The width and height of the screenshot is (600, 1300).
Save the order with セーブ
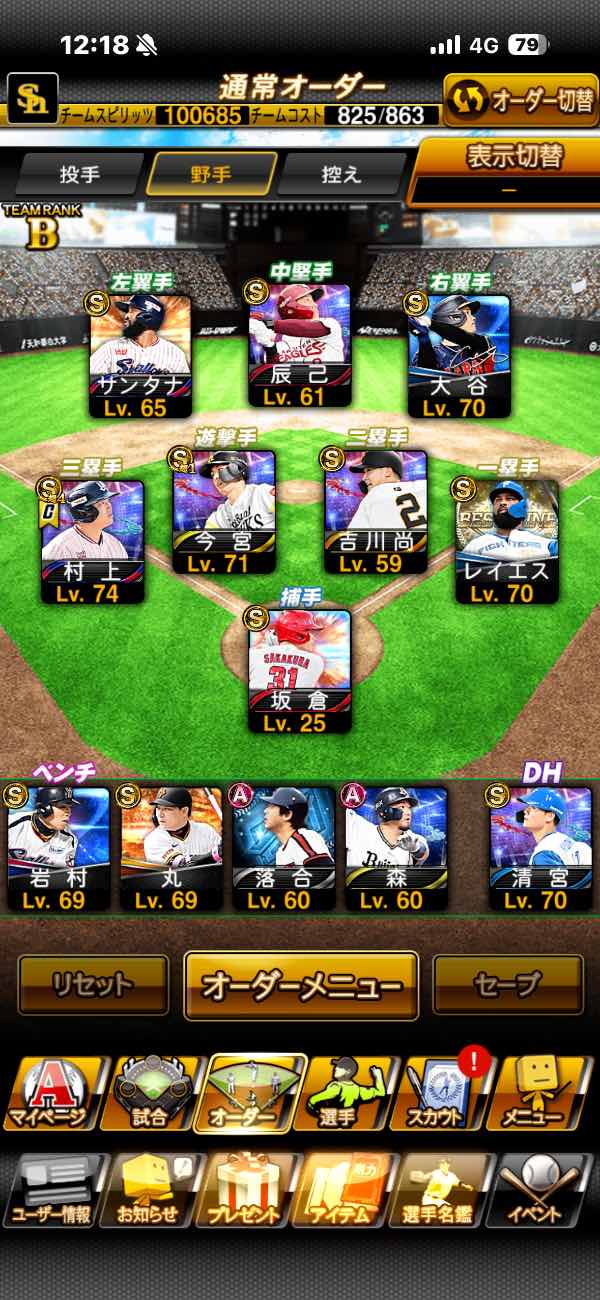[508, 985]
